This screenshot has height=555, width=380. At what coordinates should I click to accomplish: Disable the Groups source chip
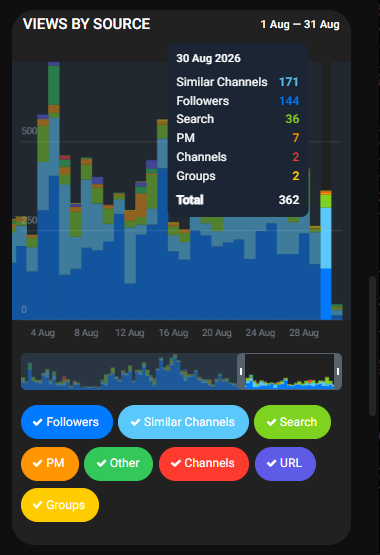point(60,505)
